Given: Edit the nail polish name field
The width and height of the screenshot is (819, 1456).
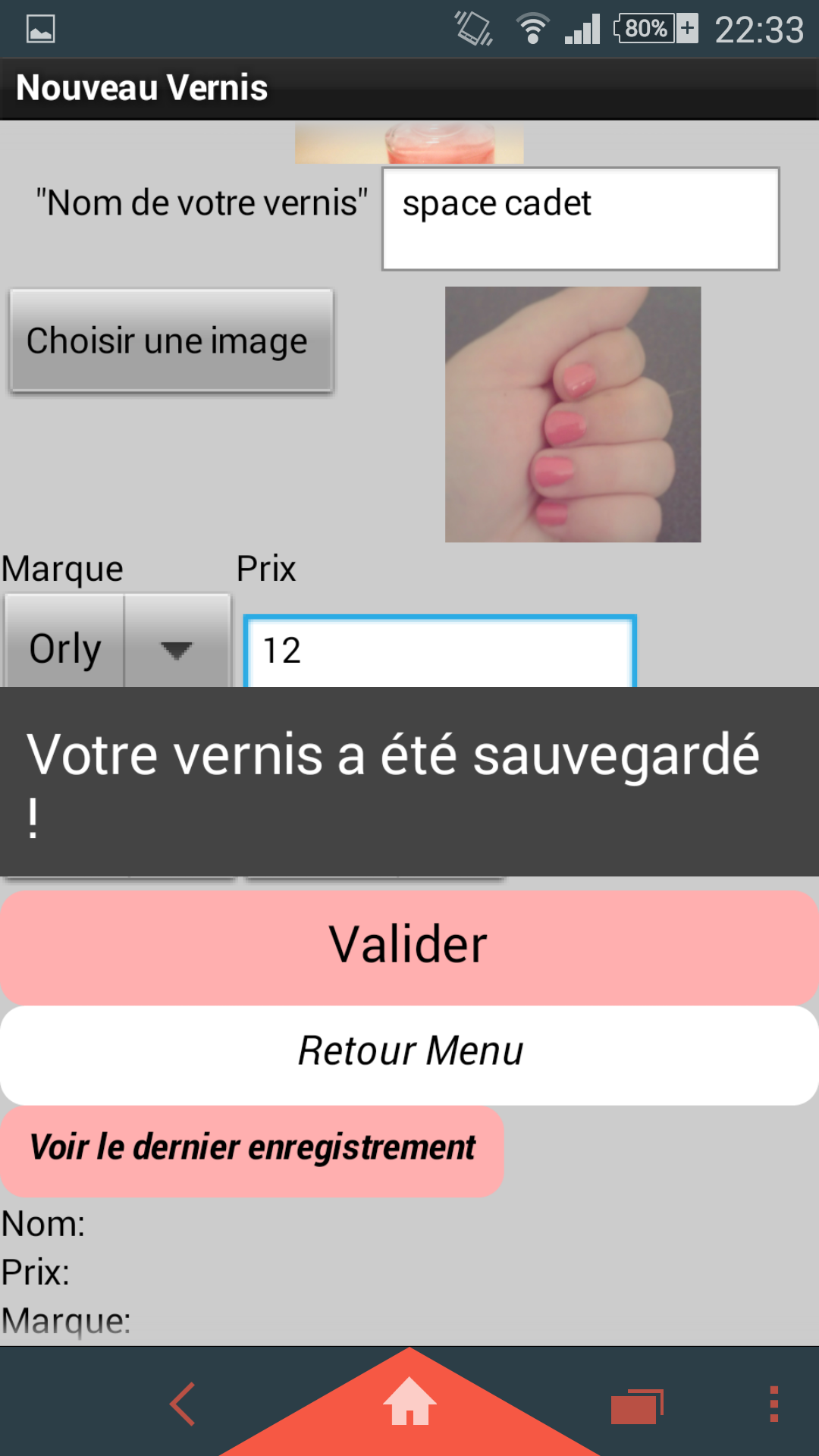Looking at the screenshot, I should coord(580,218).
